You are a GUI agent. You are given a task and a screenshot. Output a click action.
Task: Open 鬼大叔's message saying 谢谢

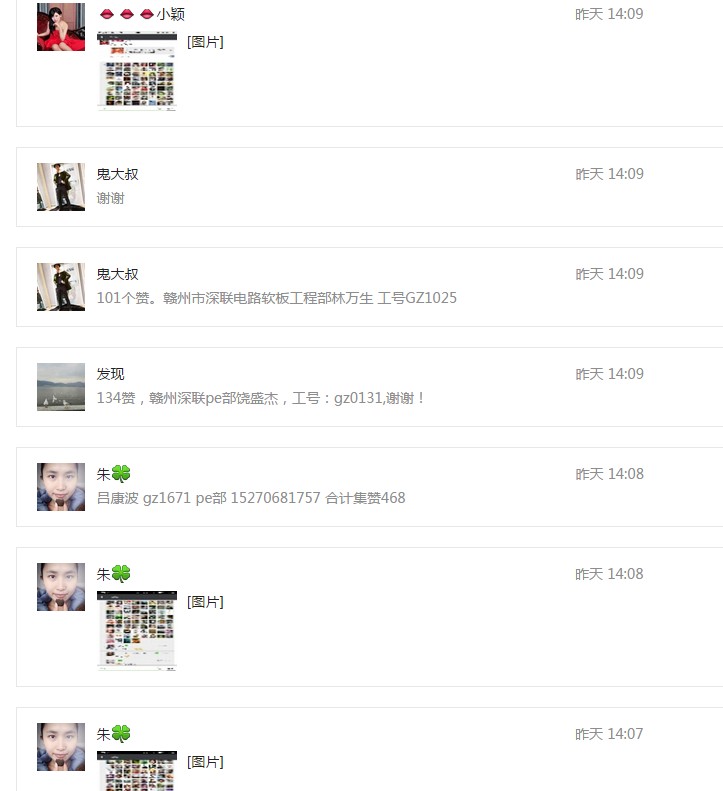click(111, 198)
